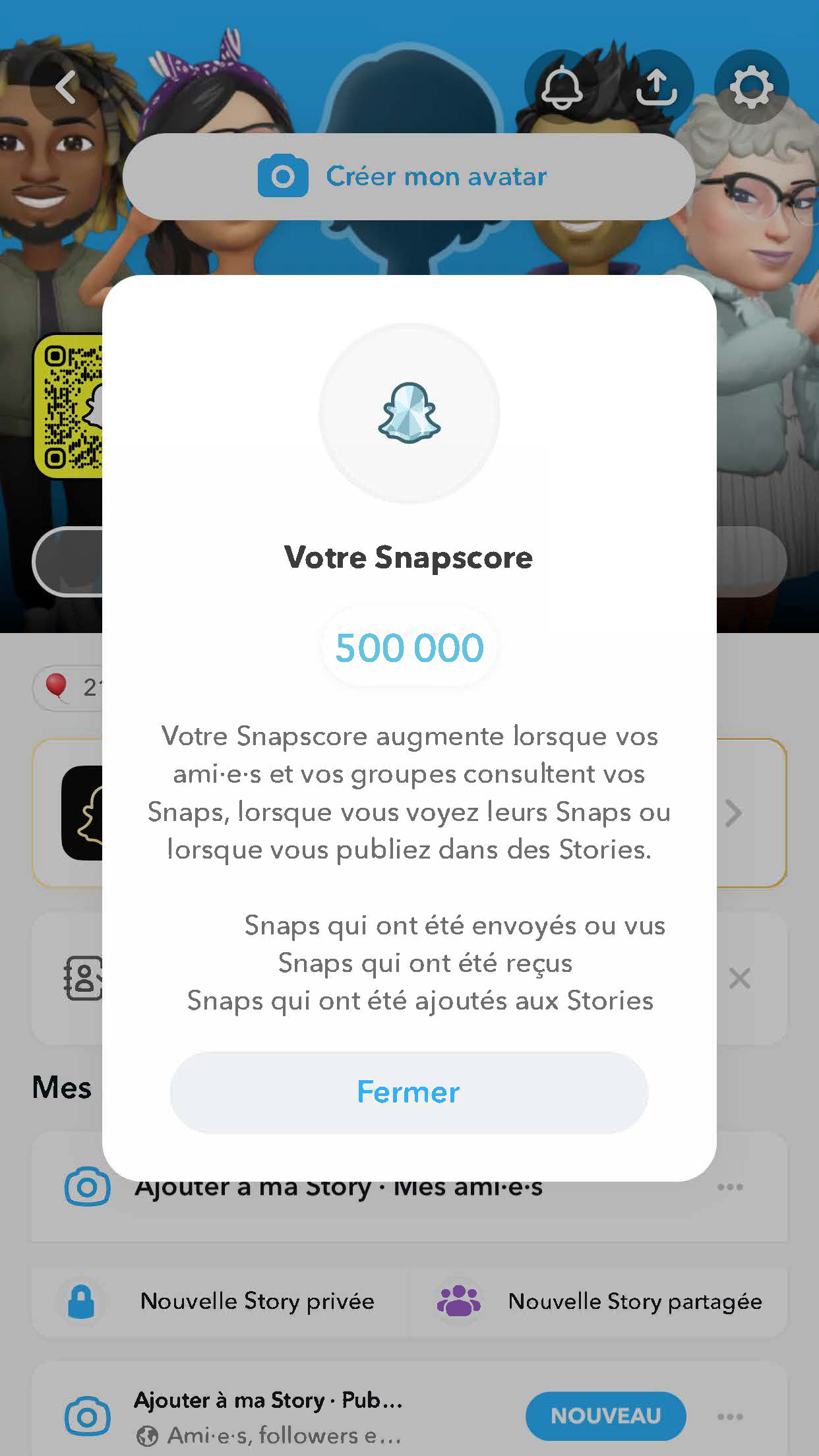
Task: Select the lock icon for Nouvelle Story privée
Action: click(79, 1300)
